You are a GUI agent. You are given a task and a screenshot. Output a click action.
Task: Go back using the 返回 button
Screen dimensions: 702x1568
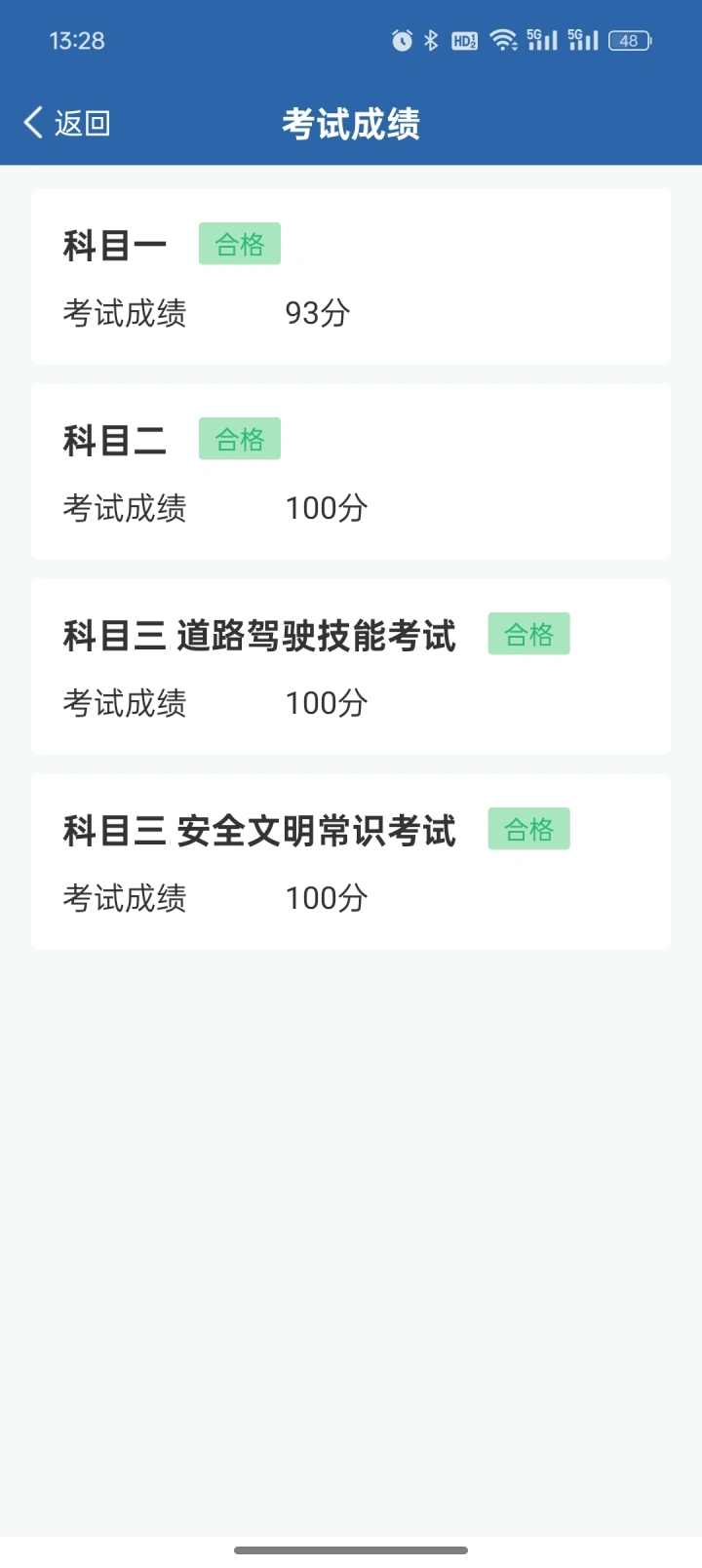(66, 123)
